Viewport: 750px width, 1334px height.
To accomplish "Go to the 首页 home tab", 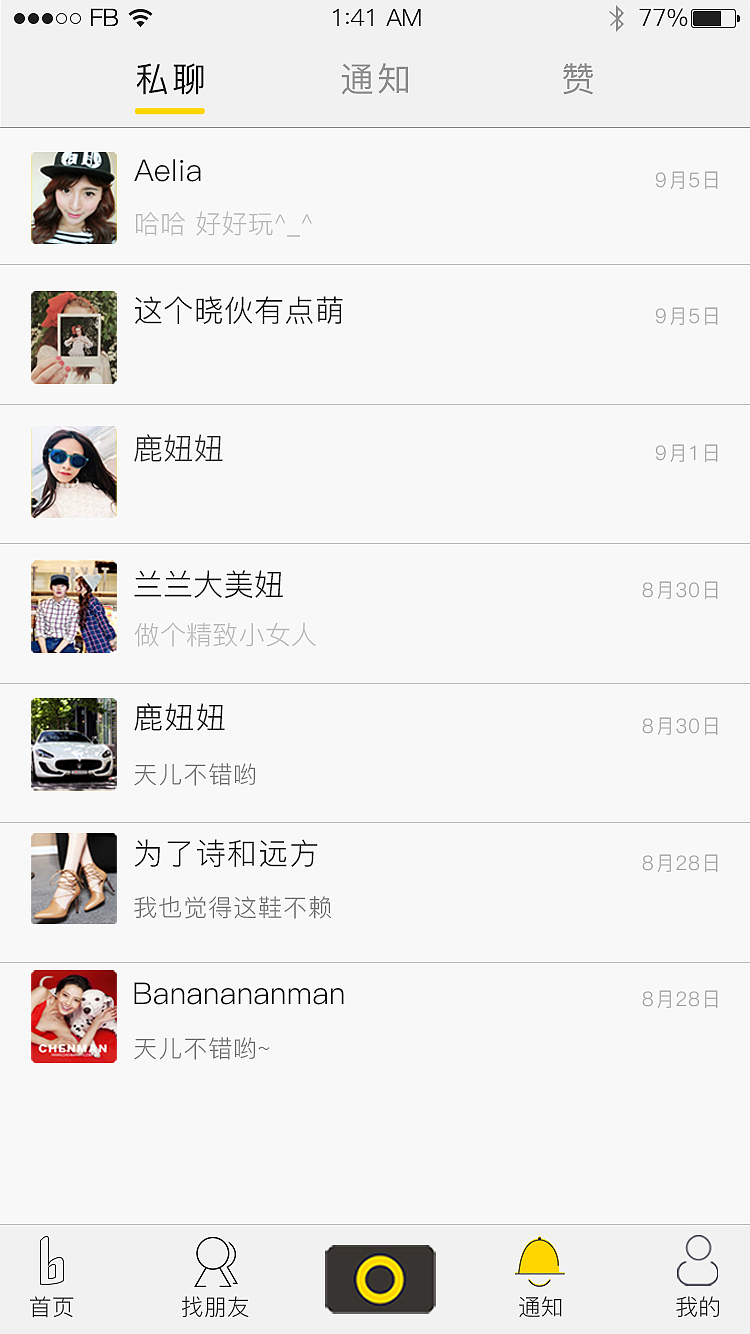I will click(x=52, y=1277).
